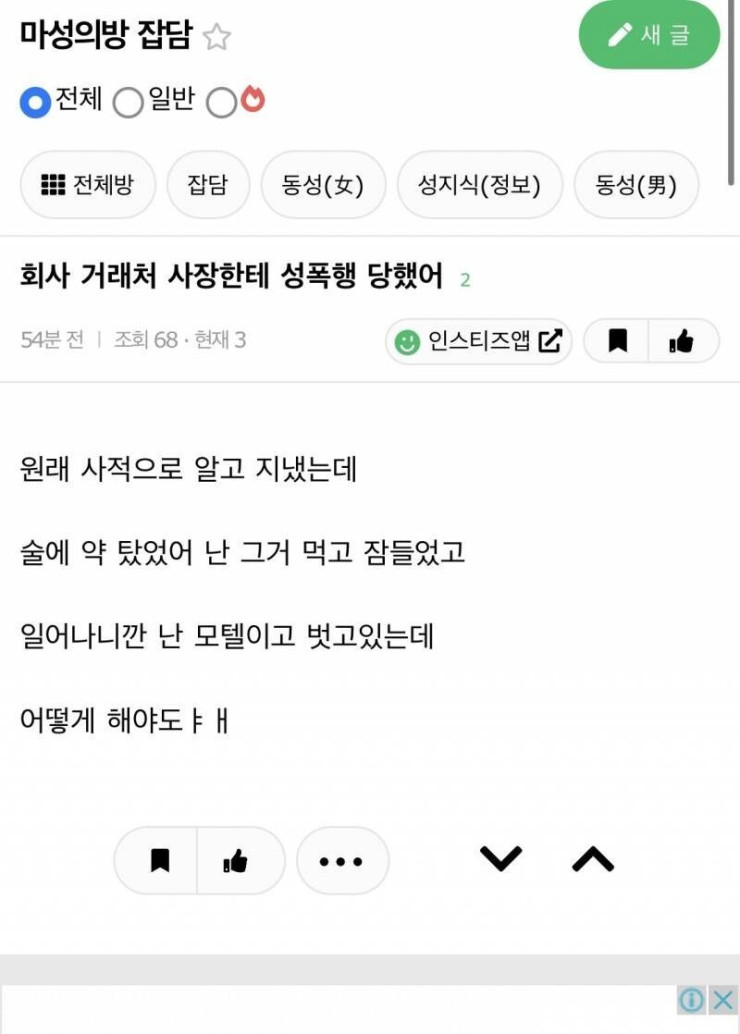Go to the previous post with up arrow
This screenshot has height=1034, width=740.
click(x=593, y=858)
